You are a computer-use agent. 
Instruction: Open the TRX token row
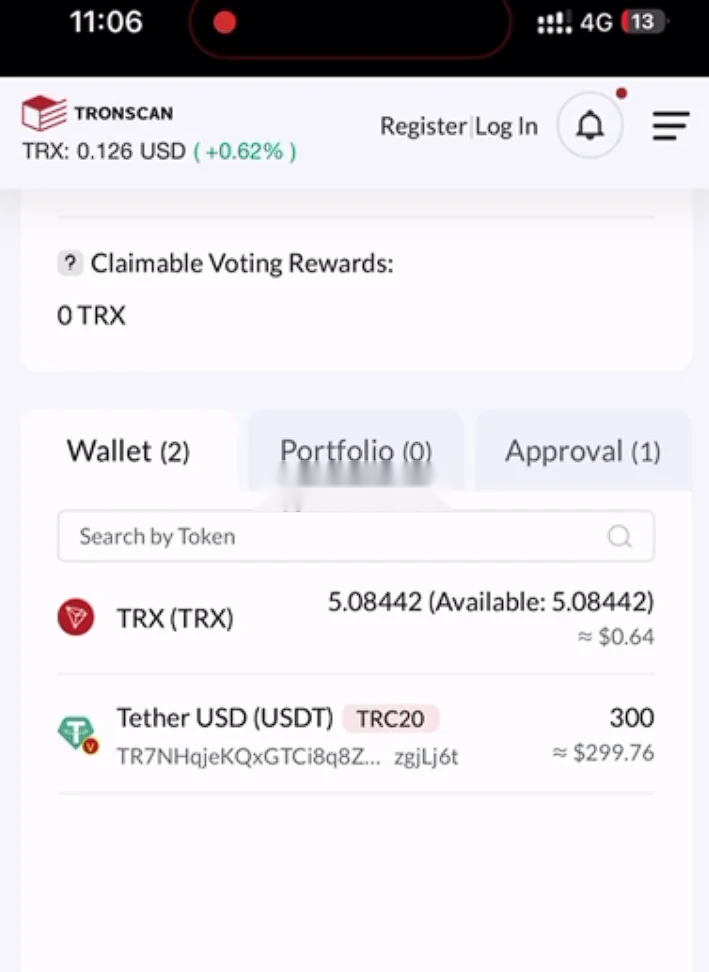coord(175,618)
